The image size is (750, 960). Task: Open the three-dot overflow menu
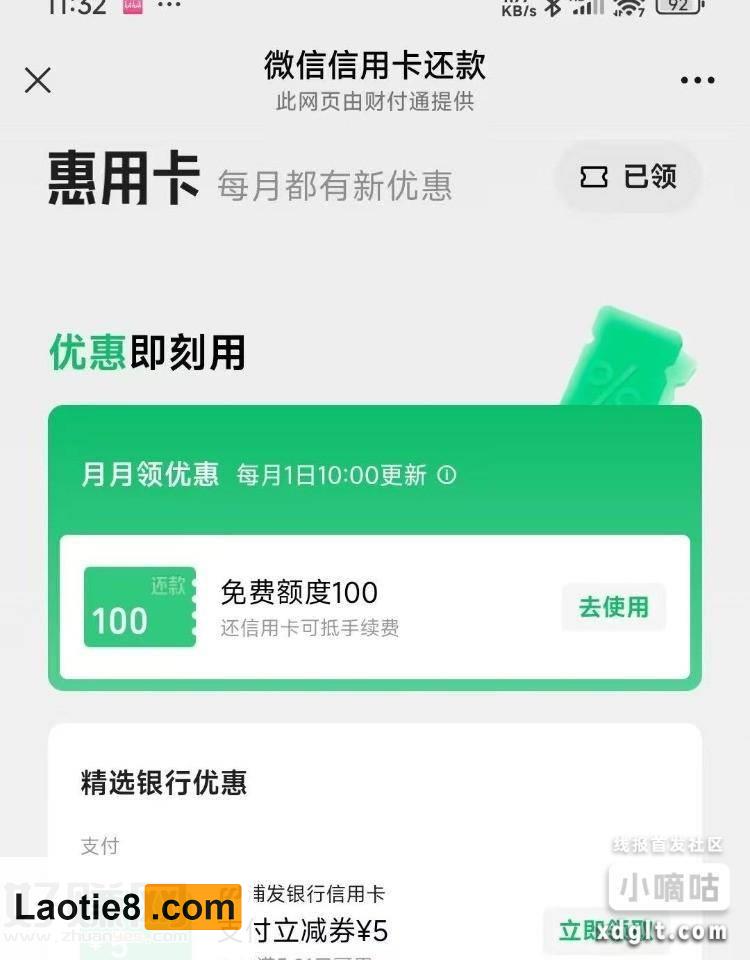[697, 81]
